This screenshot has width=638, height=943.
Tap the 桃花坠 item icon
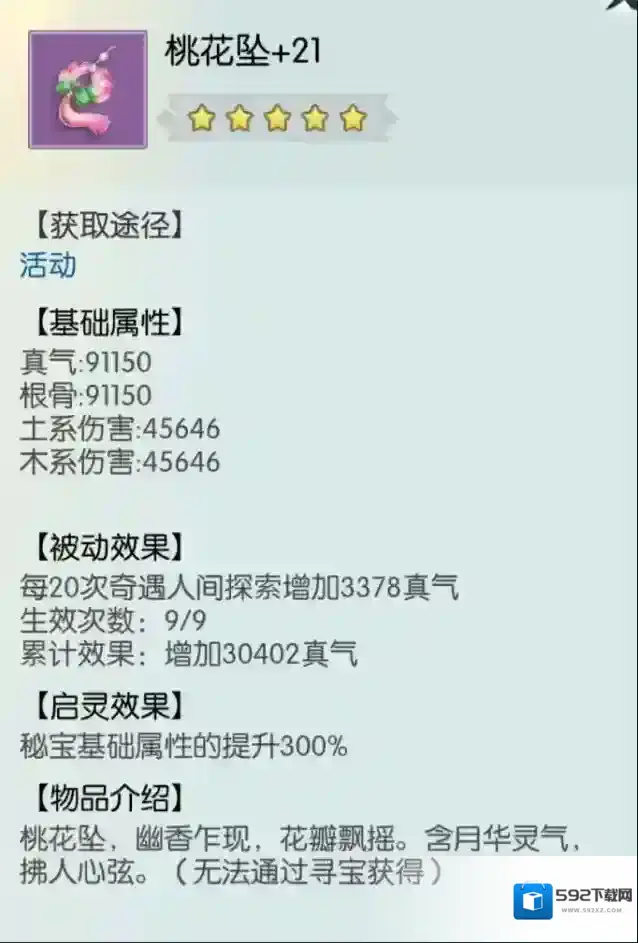[x=88, y=90]
